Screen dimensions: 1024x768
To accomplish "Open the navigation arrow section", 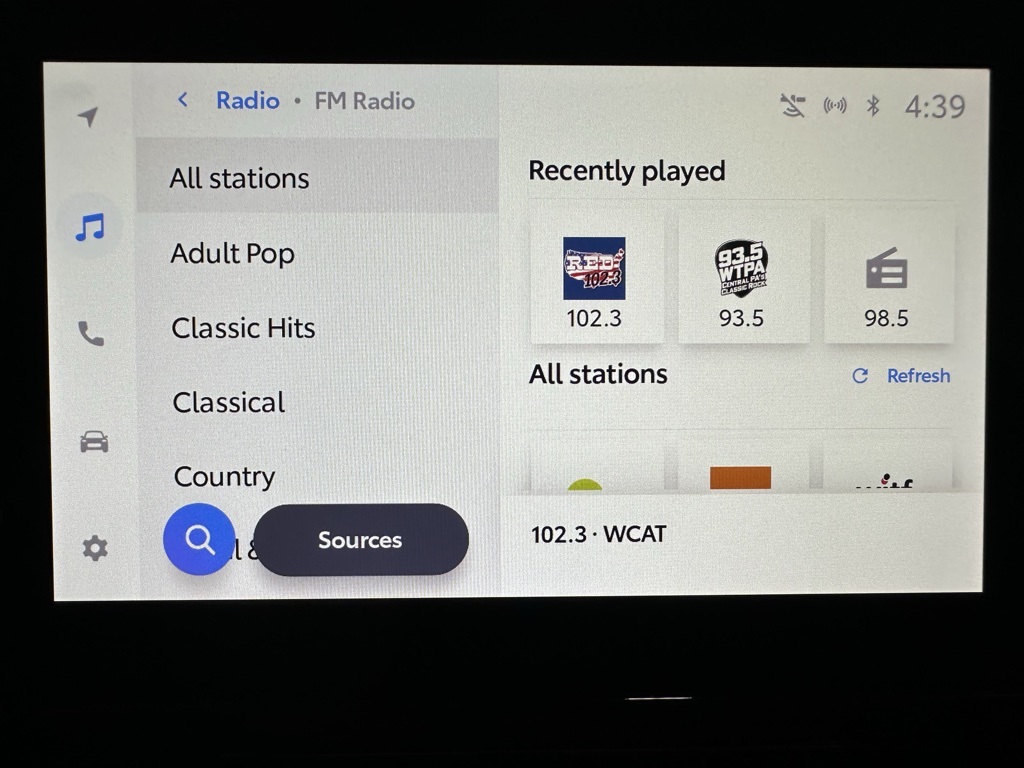I will tap(88, 117).
